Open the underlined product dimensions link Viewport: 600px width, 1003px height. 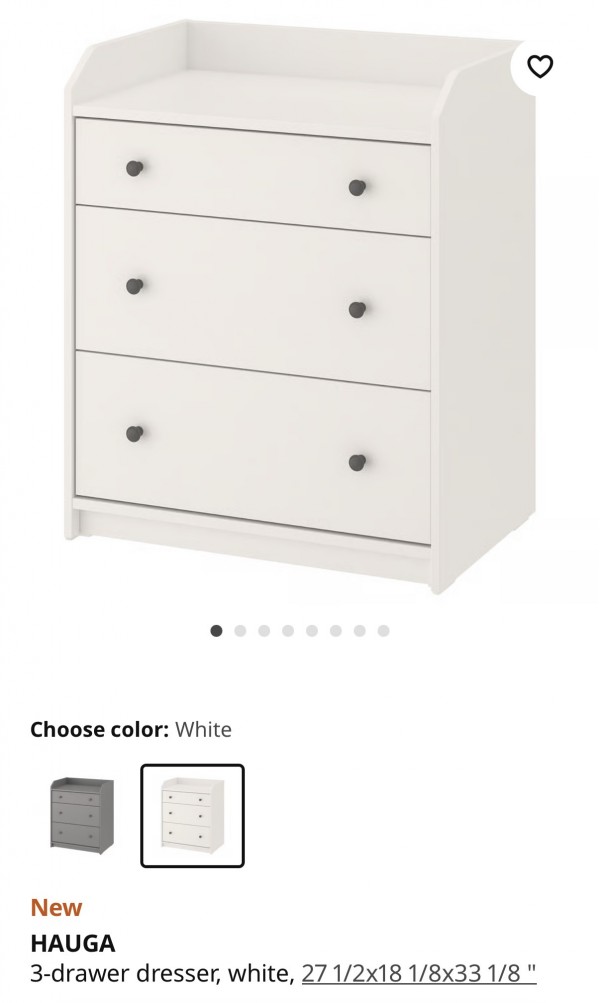(418, 972)
